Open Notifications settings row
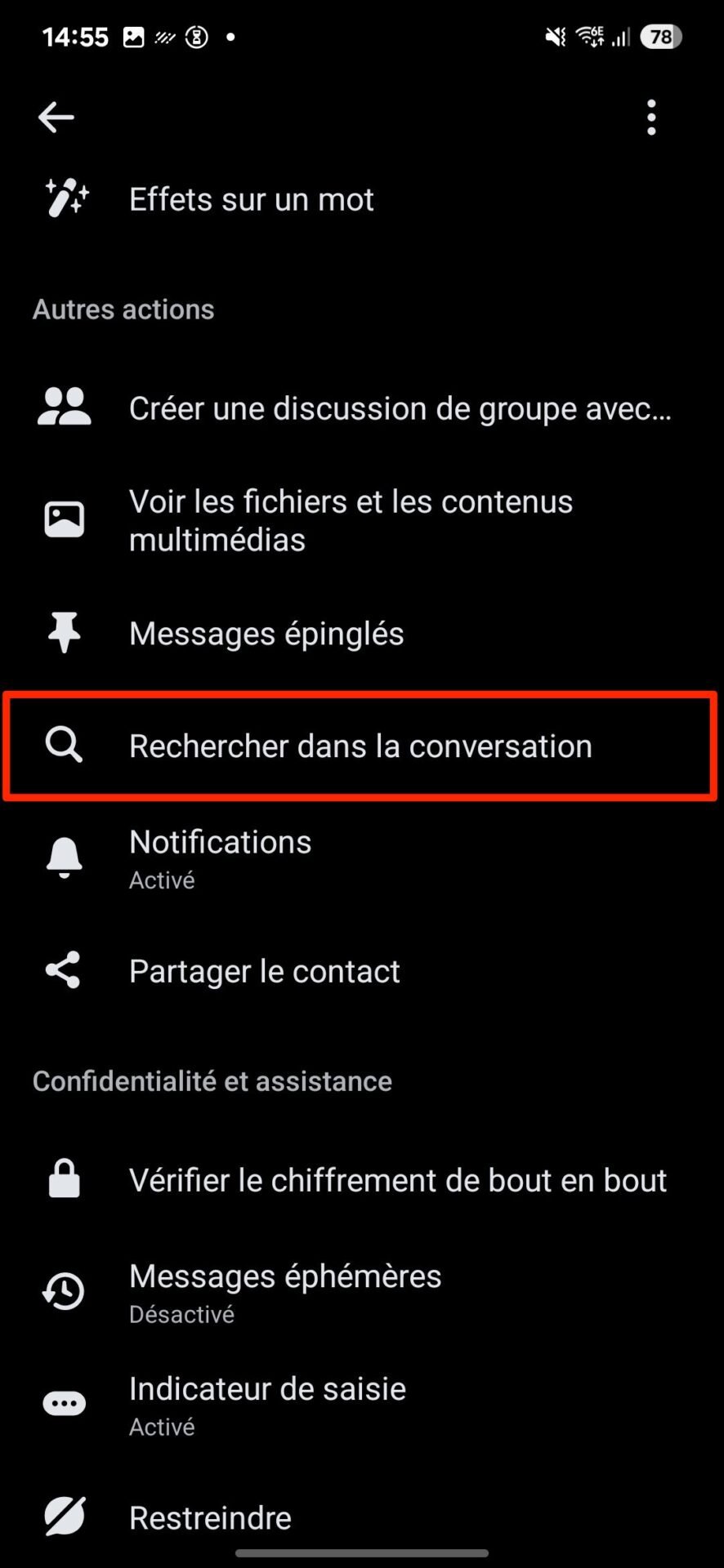This screenshot has width=724, height=1568. pyautogui.click(x=362, y=858)
